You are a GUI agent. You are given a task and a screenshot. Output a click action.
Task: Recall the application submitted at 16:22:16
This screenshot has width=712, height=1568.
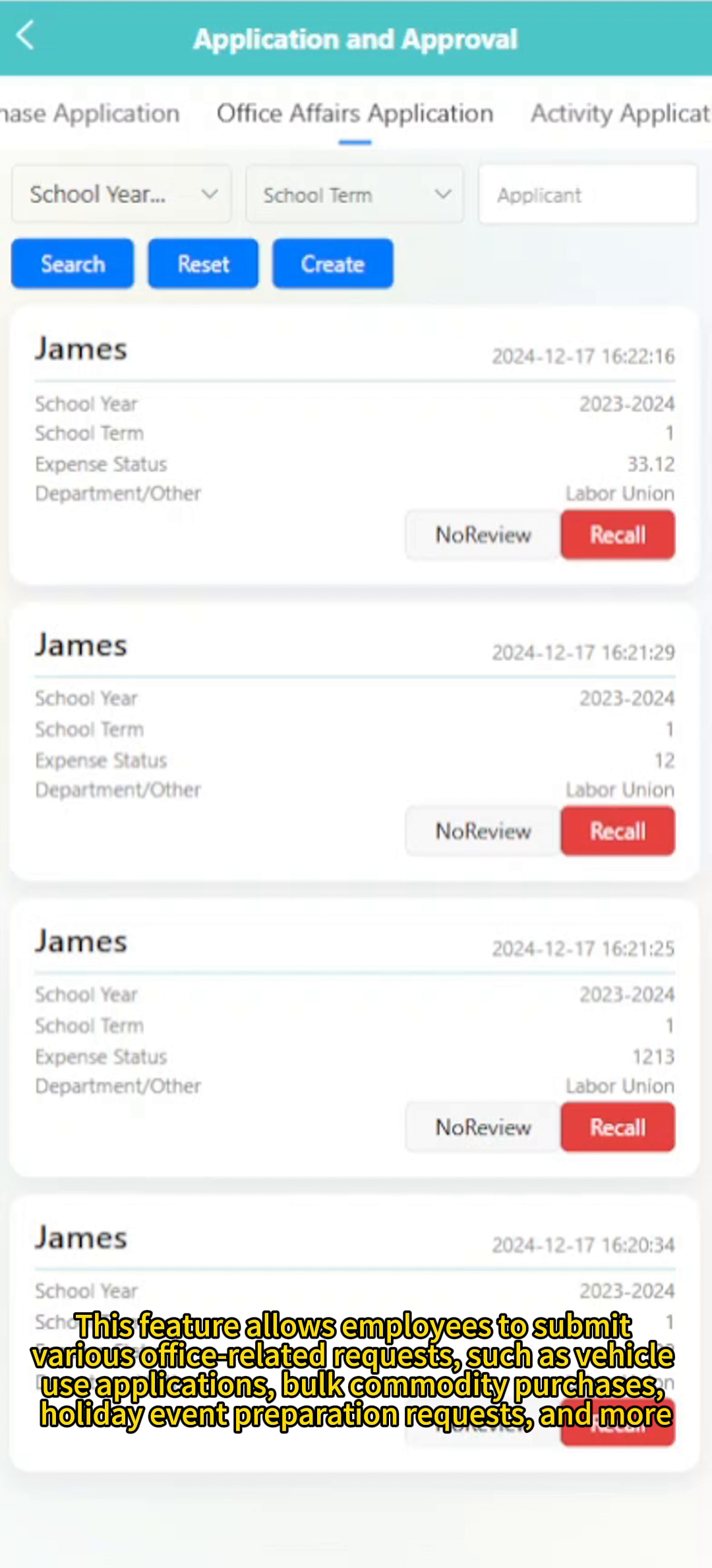tap(618, 535)
